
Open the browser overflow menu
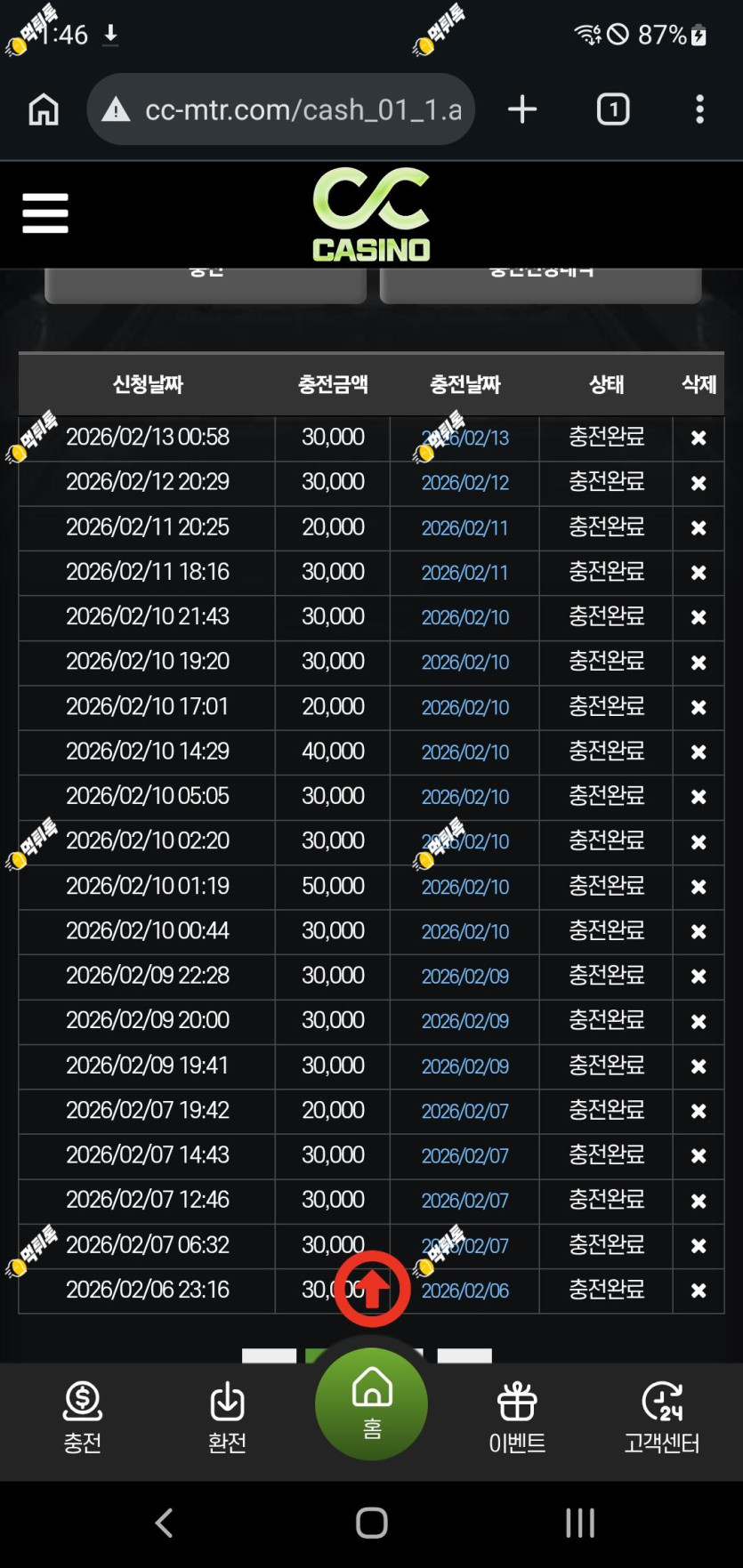pyautogui.click(x=700, y=109)
